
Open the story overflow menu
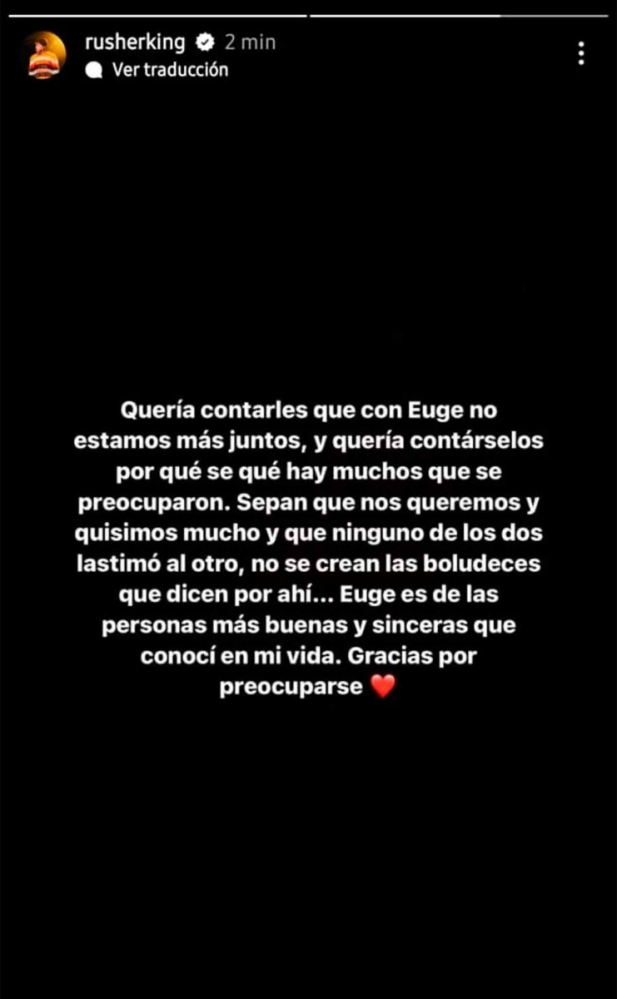coord(581,53)
